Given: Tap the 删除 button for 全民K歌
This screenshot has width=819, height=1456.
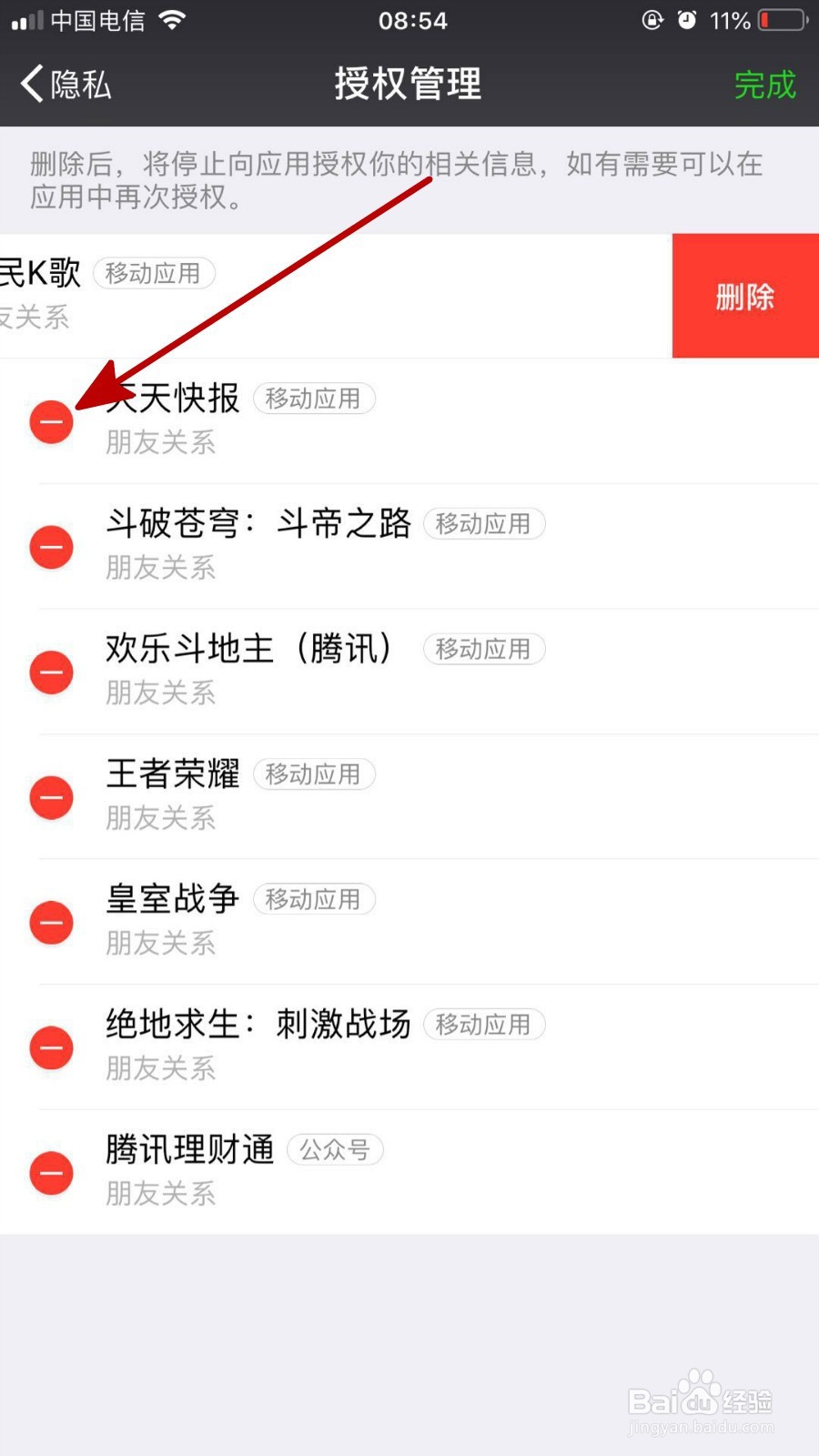Looking at the screenshot, I should click(744, 296).
